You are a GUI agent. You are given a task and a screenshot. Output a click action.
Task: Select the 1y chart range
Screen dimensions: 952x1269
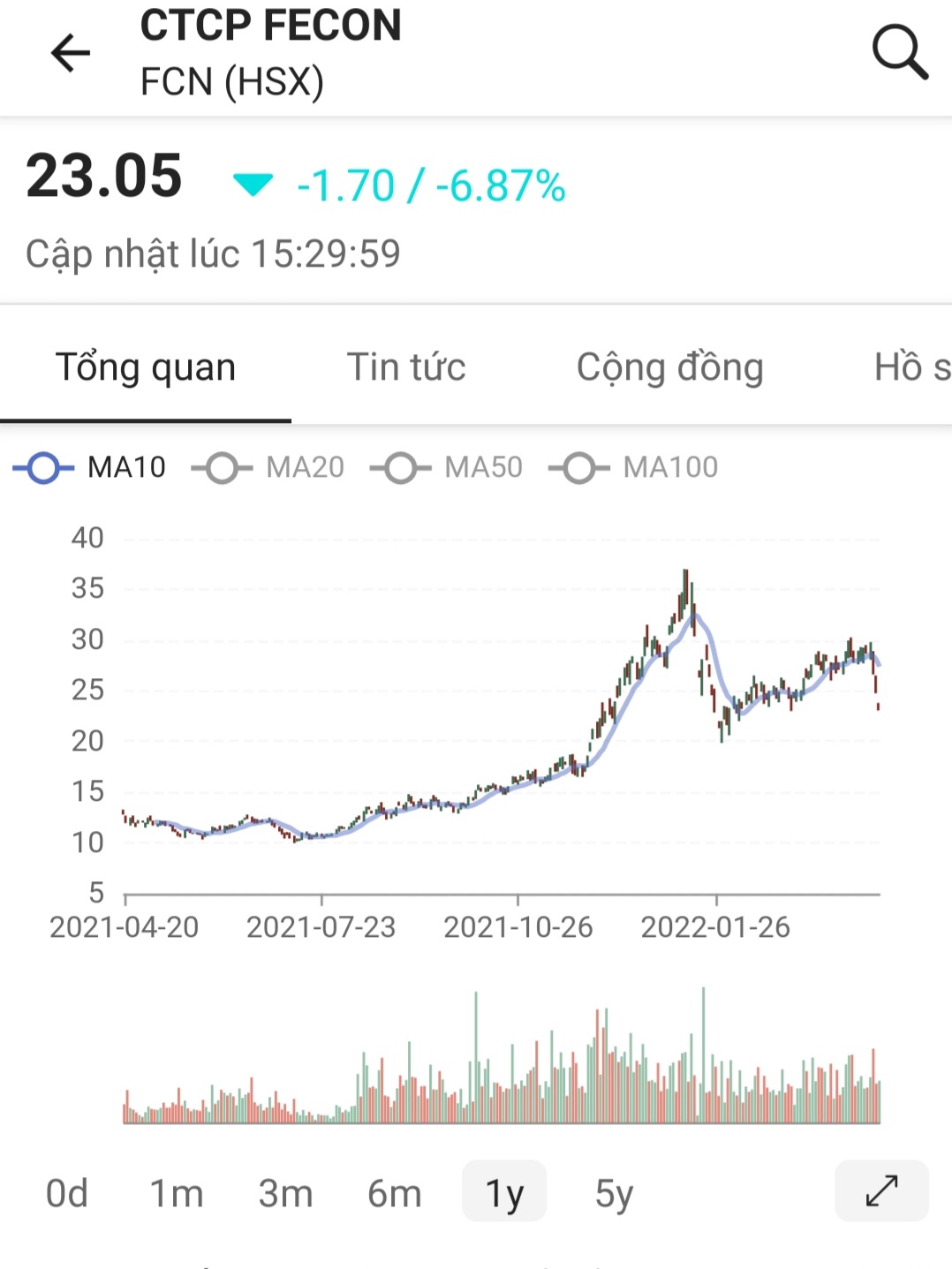pyautogui.click(x=504, y=1193)
